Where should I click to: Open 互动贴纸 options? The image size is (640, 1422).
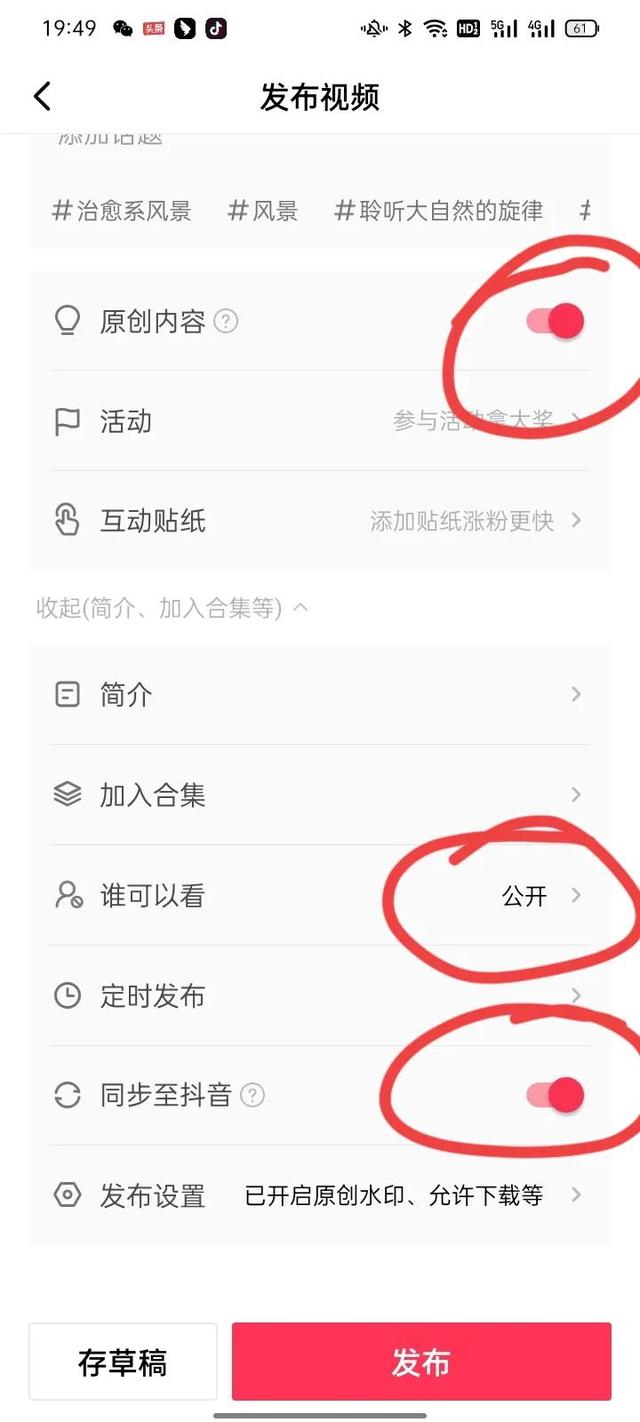320,521
